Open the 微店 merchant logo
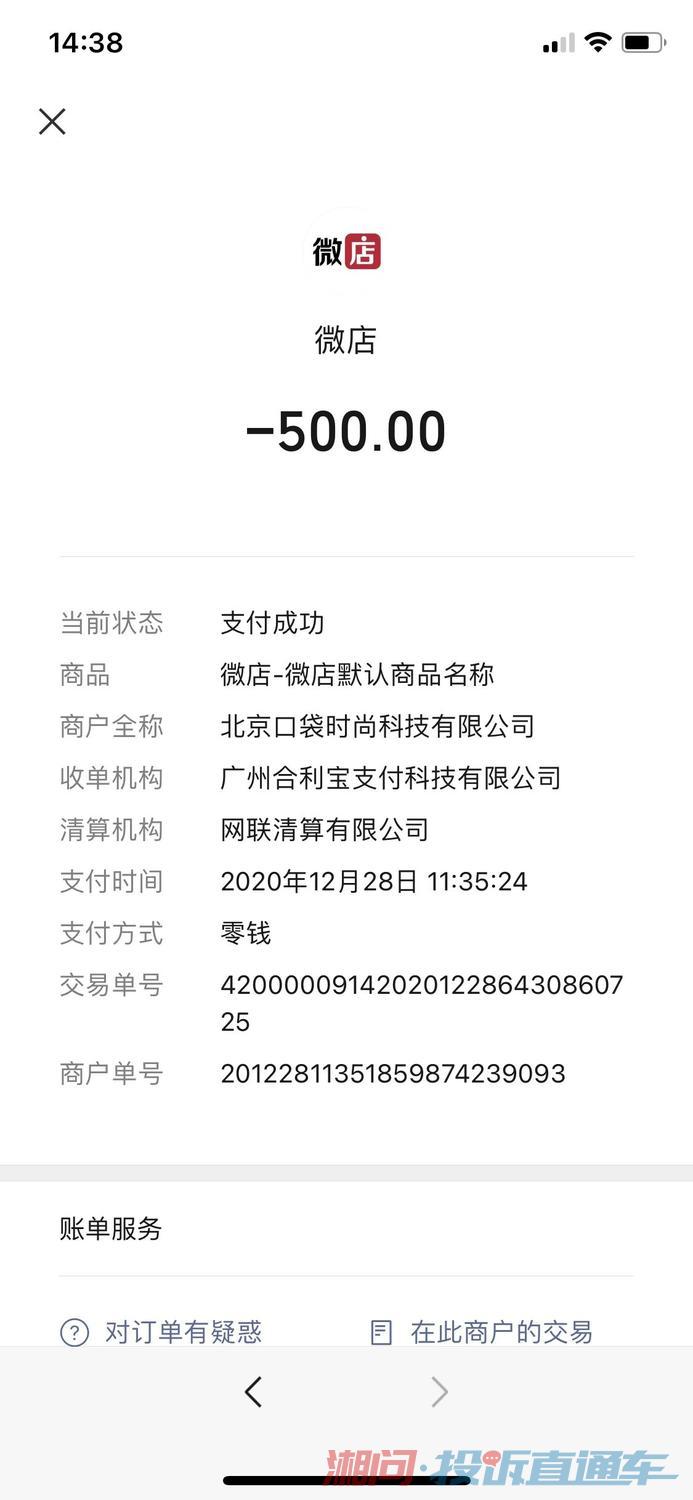Viewport: 693px width, 1500px height. pos(346,251)
